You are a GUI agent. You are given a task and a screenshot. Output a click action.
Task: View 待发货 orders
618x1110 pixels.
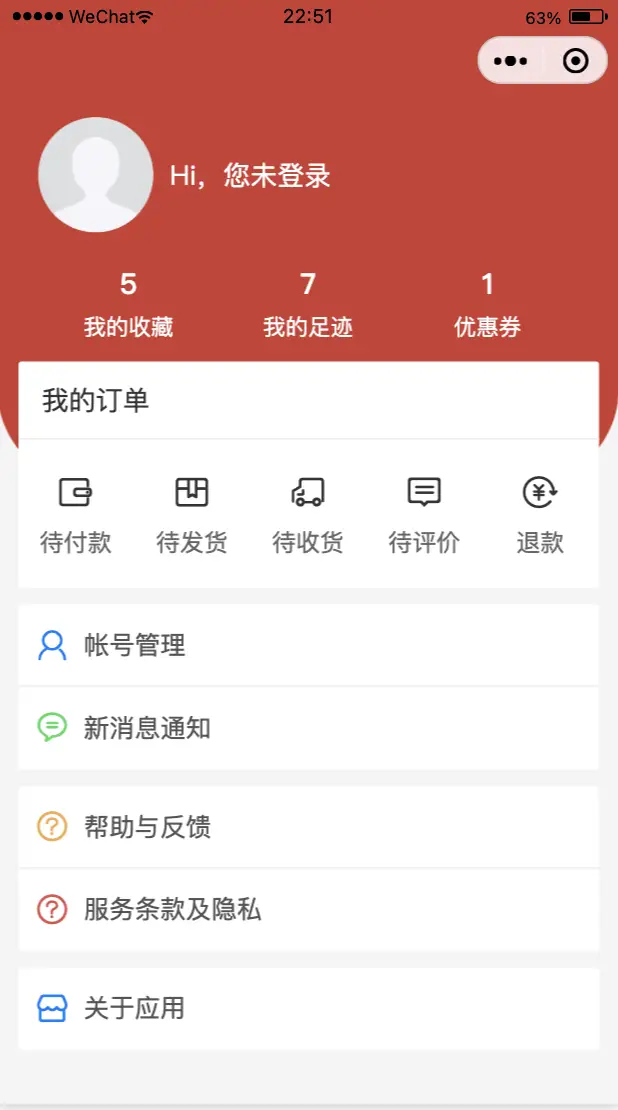point(192,515)
